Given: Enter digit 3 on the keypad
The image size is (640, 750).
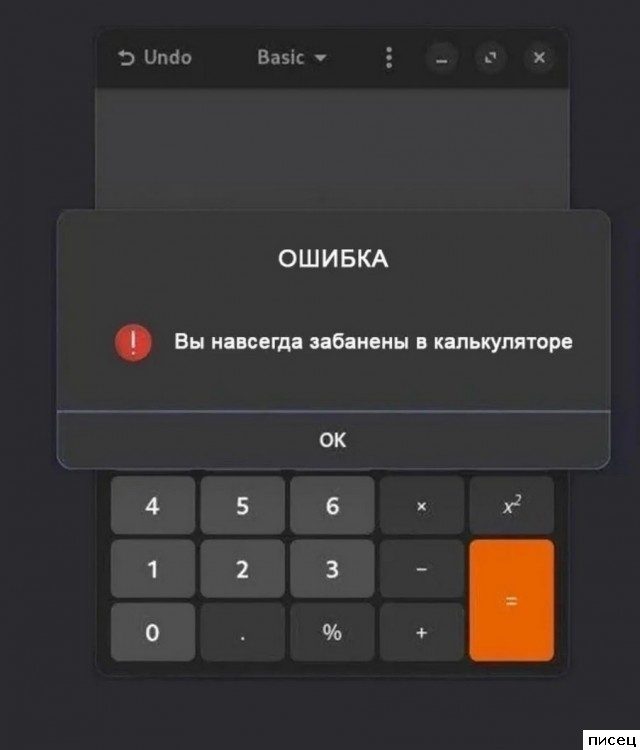Looking at the screenshot, I should pyautogui.click(x=332, y=569).
